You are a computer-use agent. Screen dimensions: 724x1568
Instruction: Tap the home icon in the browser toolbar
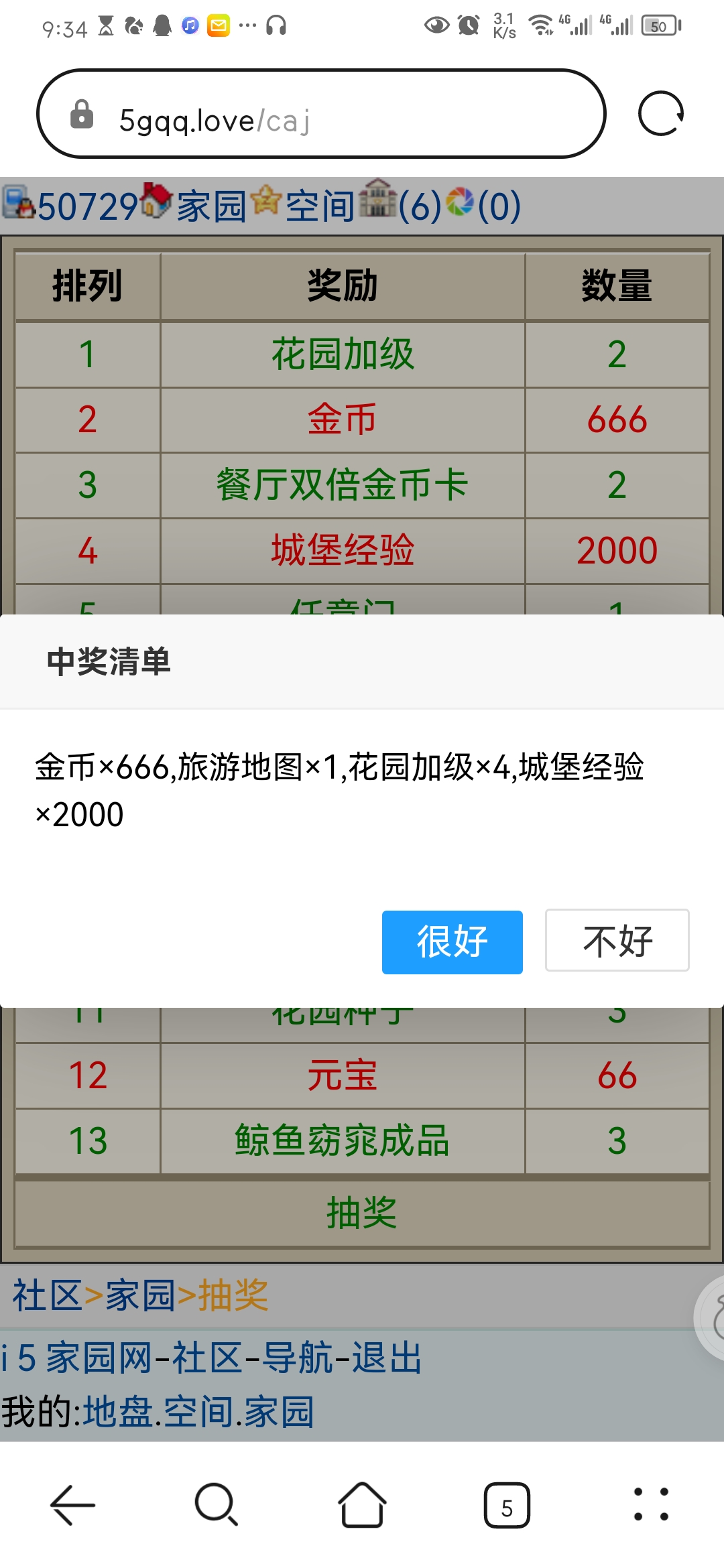pyautogui.click(x=361, y=1504)
